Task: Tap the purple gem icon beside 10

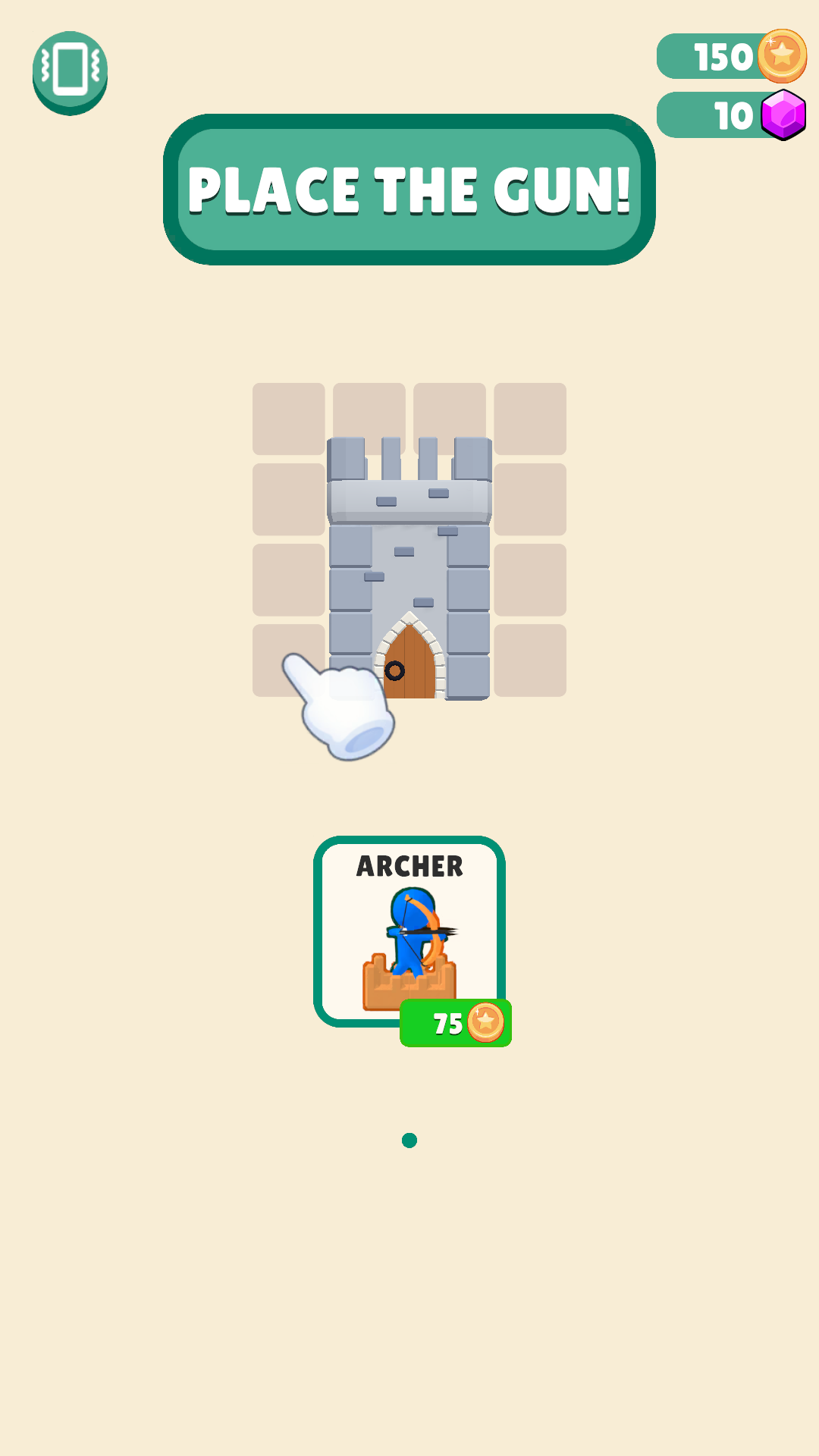Action: point(785,114)
